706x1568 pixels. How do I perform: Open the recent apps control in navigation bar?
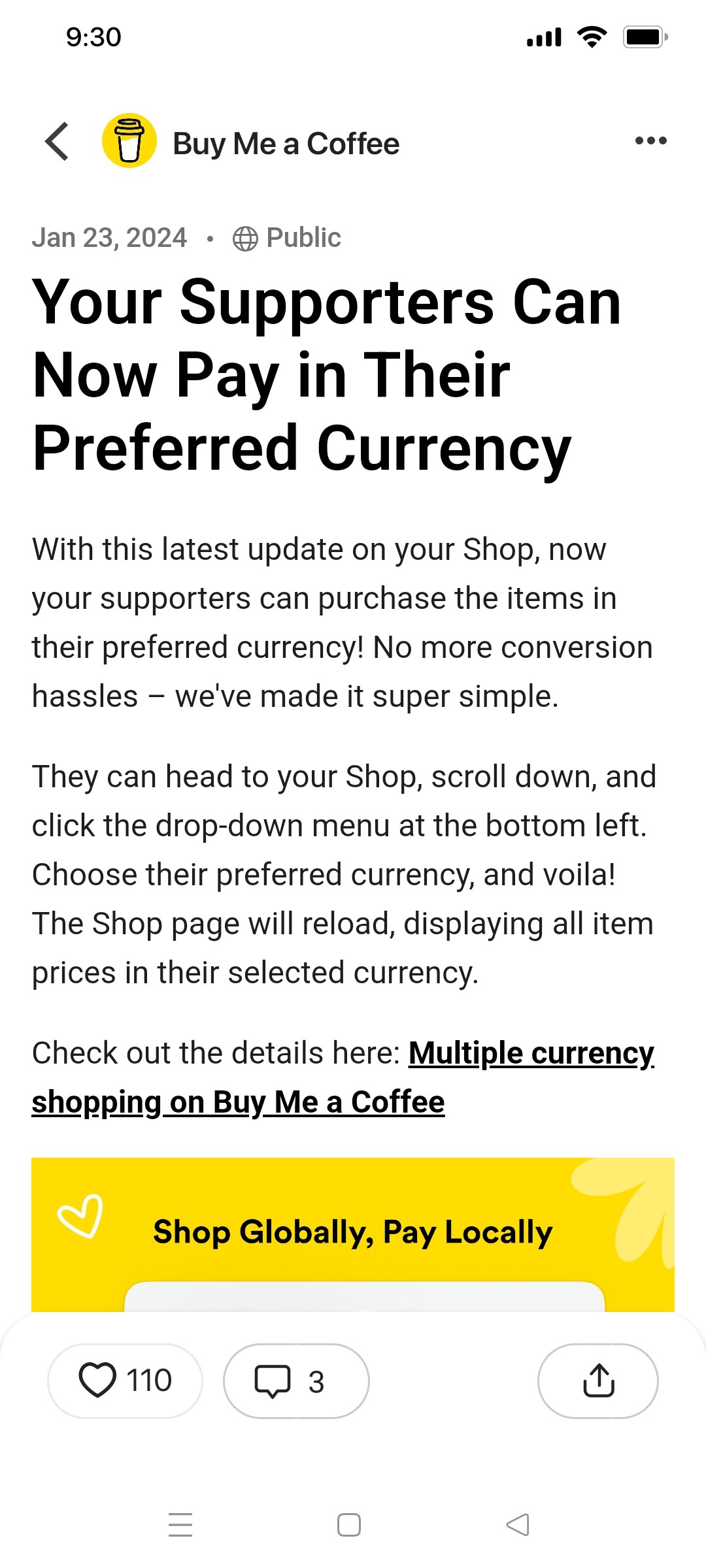click(x=181, y=1524)
